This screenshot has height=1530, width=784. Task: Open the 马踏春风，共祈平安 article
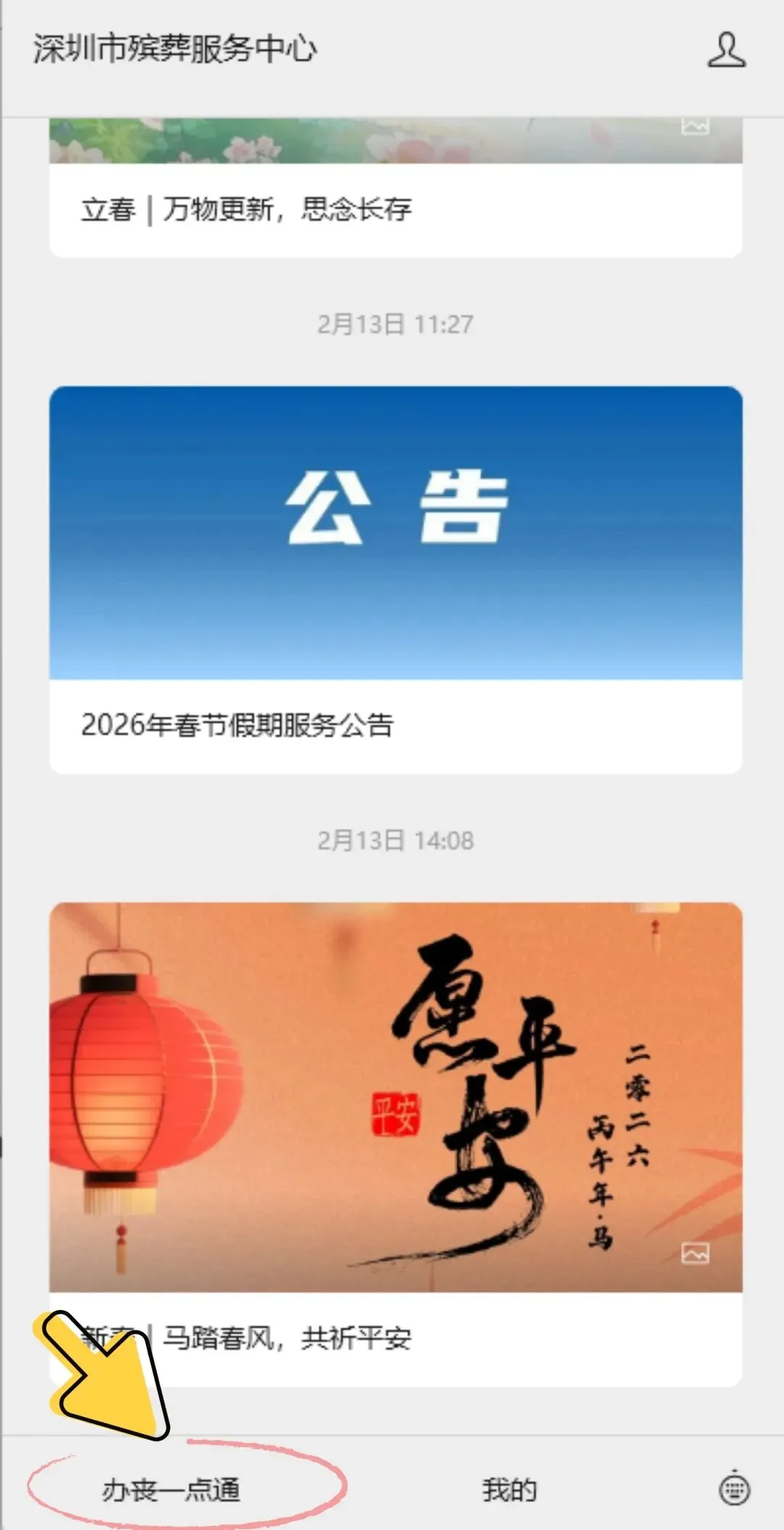(396, 1144)
